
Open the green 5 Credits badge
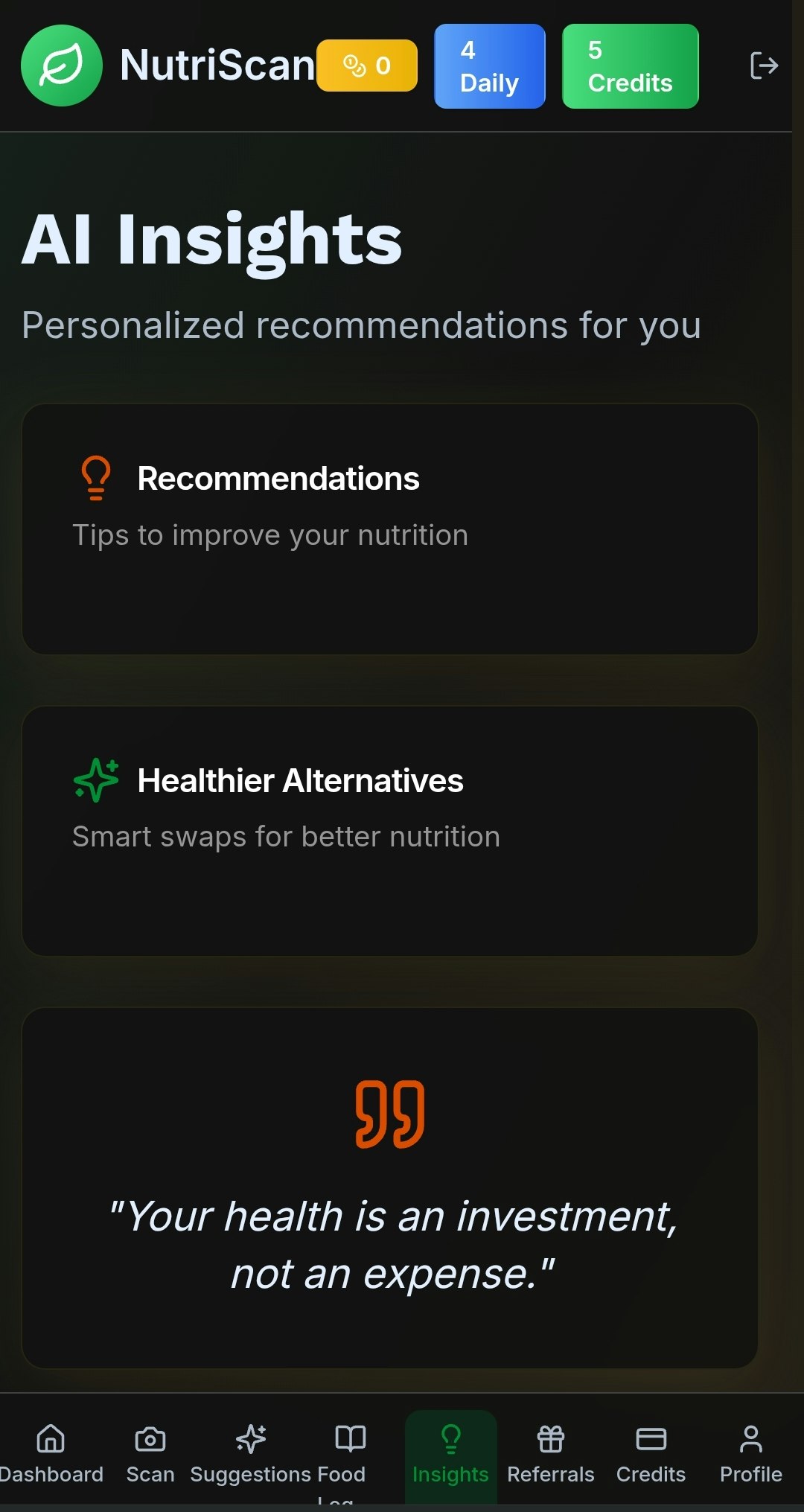point(630,66)
